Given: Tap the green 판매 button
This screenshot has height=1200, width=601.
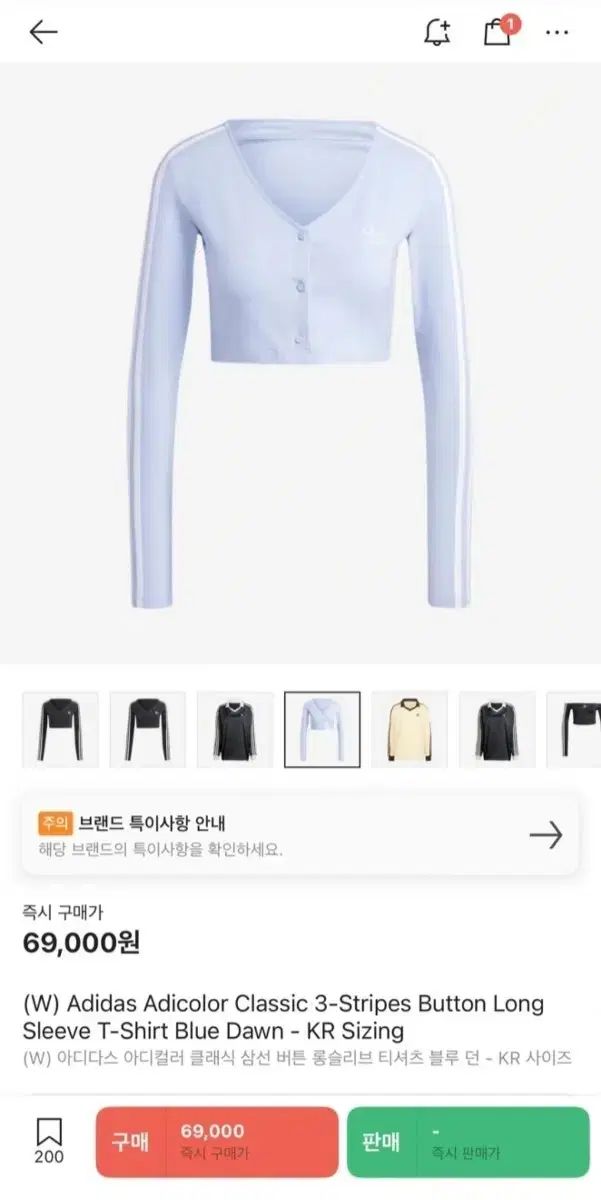Looking at the screenshot, I should point(468,1141).
